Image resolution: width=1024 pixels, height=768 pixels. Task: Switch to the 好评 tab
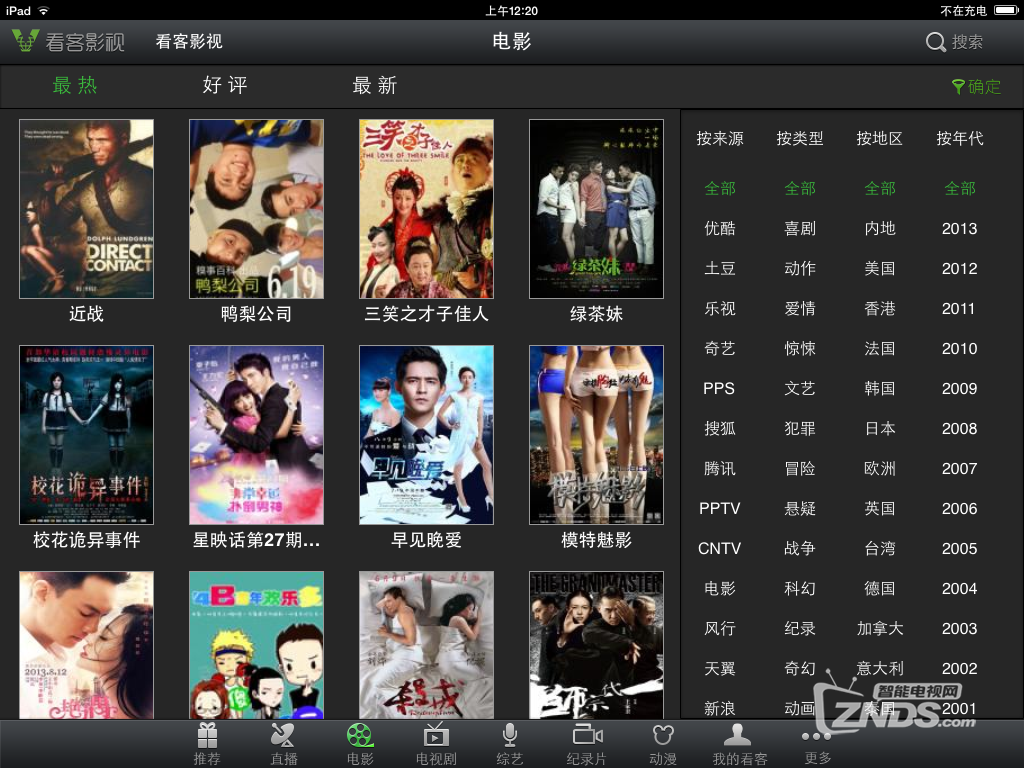pos(225,86)
